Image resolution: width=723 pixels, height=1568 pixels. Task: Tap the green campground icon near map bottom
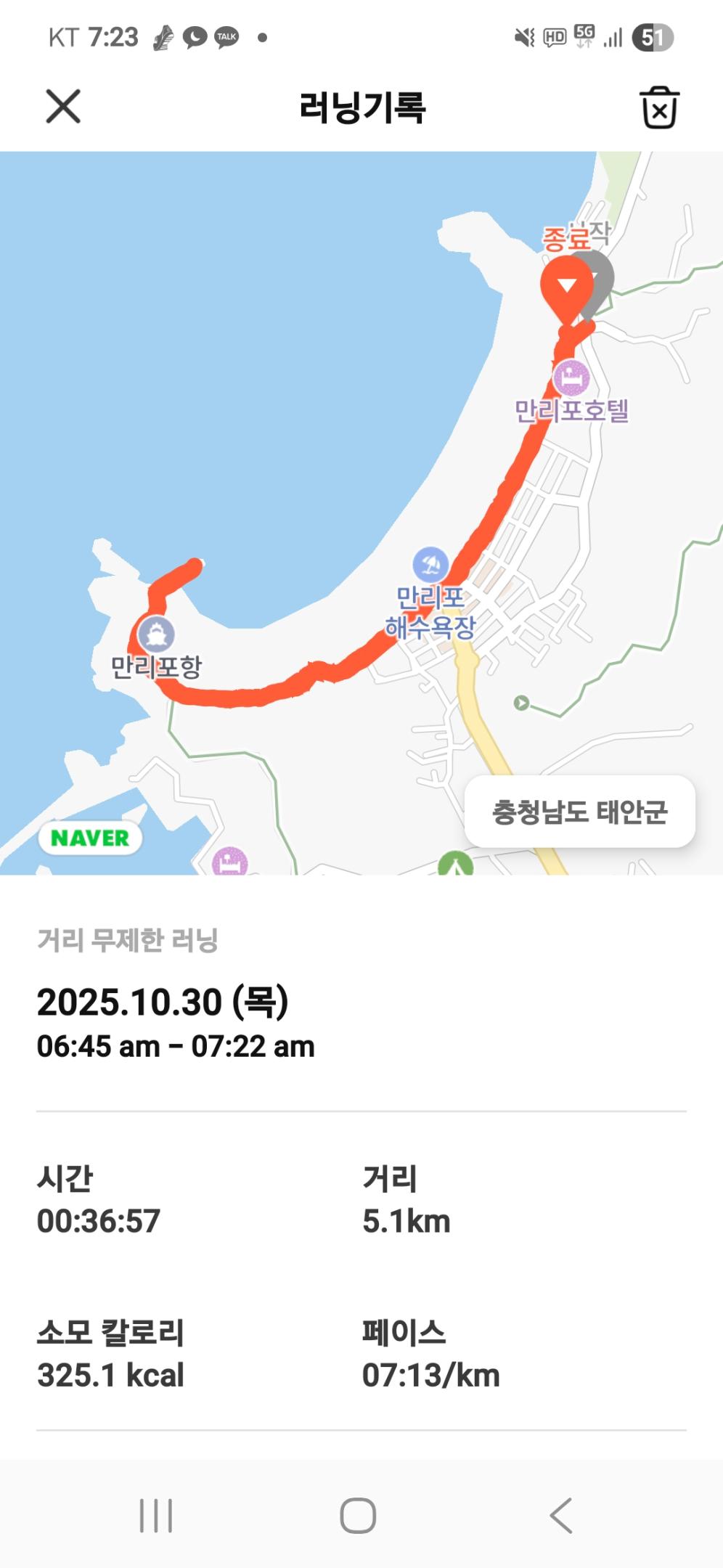click(455, 865)
